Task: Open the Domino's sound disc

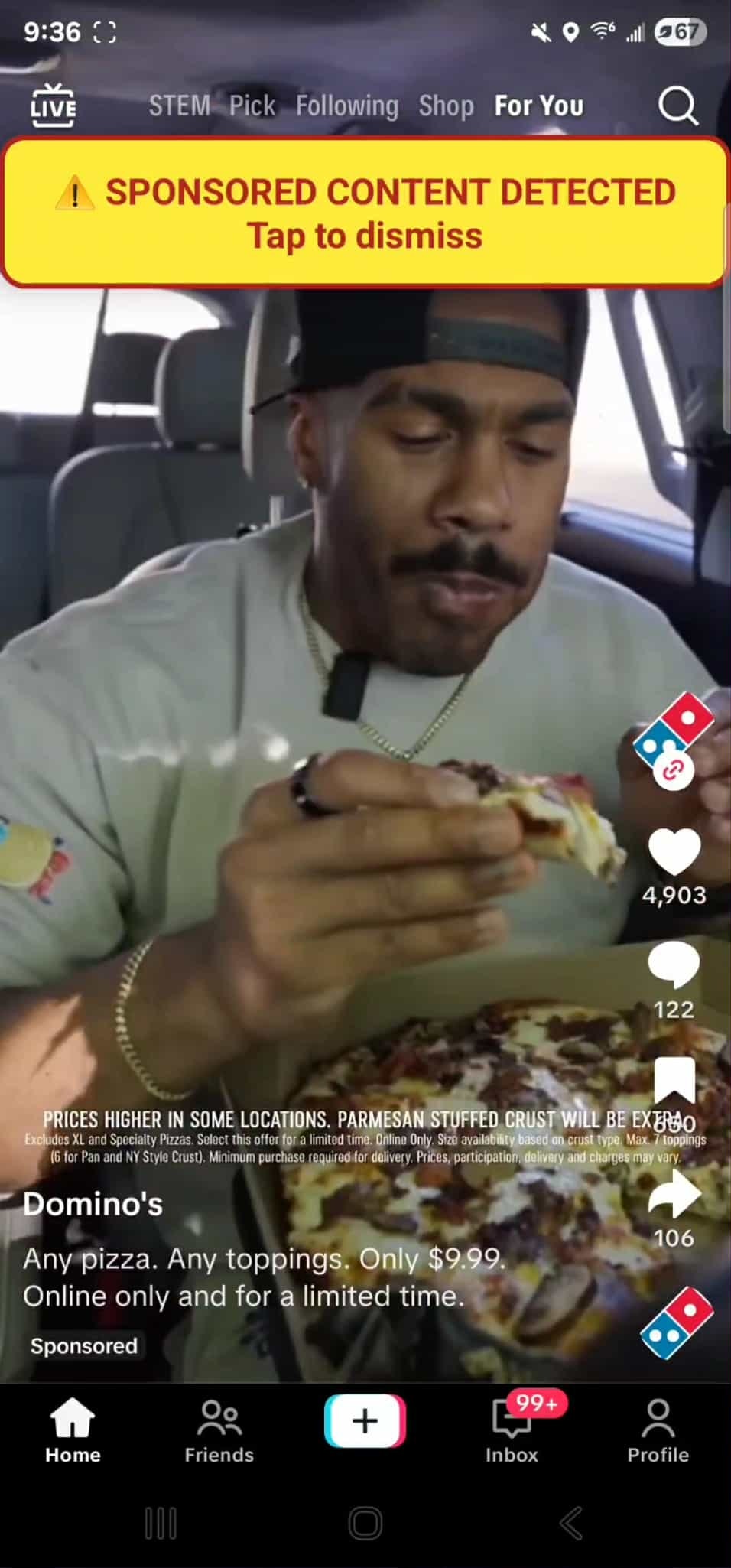Action: 677,1322
